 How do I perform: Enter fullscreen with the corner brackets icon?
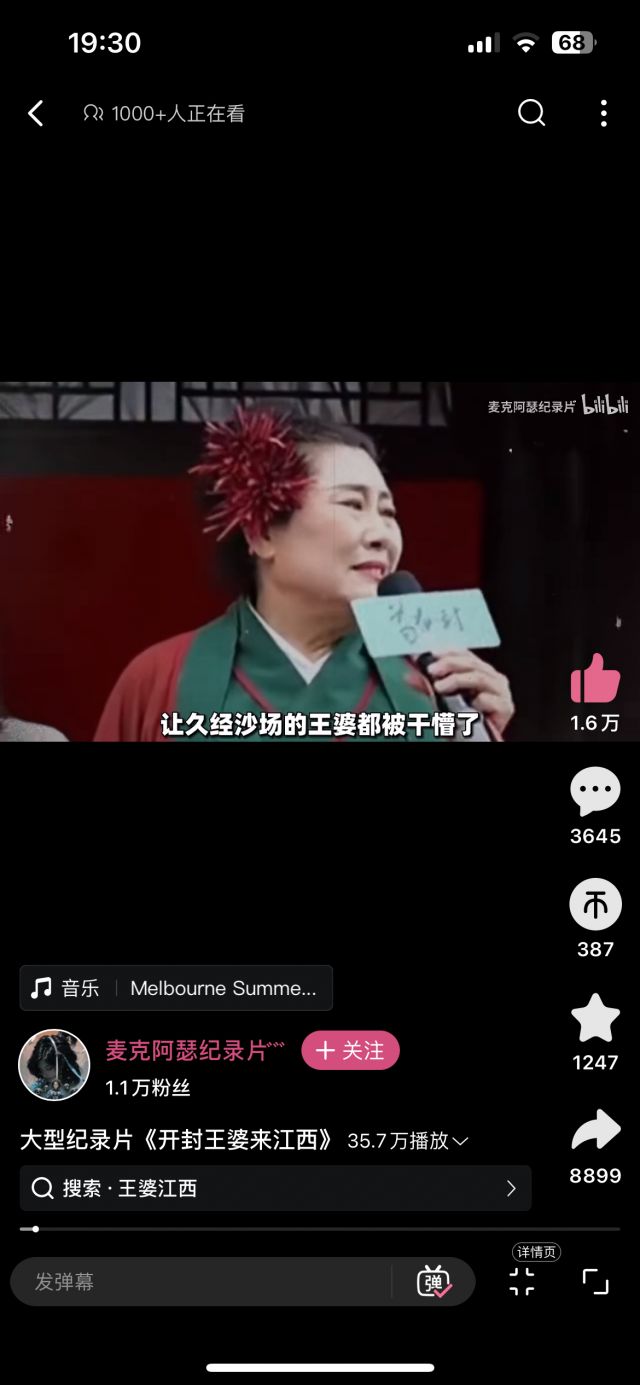[595, 1281]
